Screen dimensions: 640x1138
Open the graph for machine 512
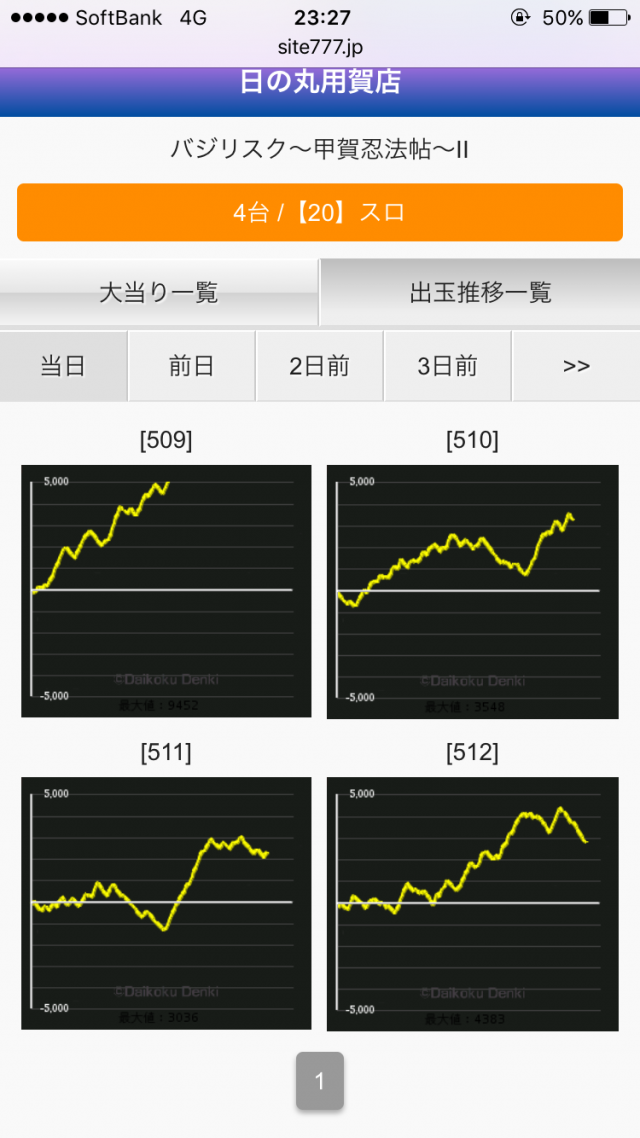coord(472,902)
